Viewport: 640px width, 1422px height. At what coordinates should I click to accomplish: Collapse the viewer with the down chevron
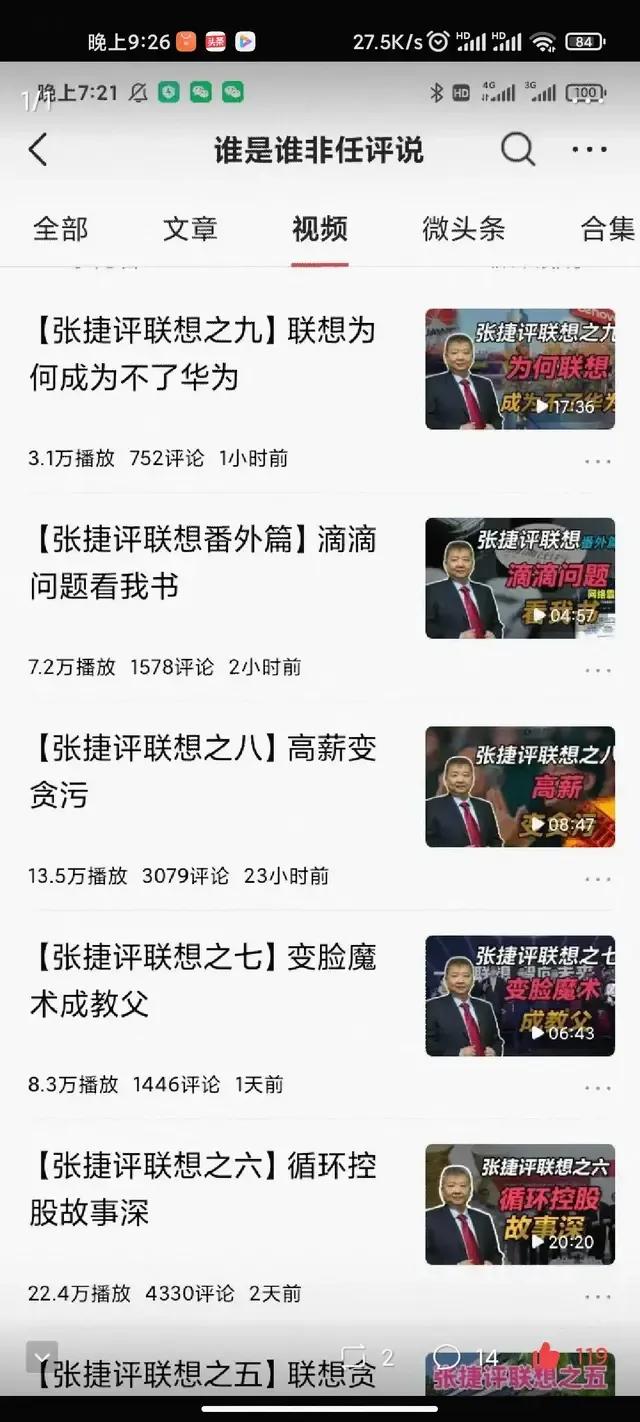click(42, 1358)
